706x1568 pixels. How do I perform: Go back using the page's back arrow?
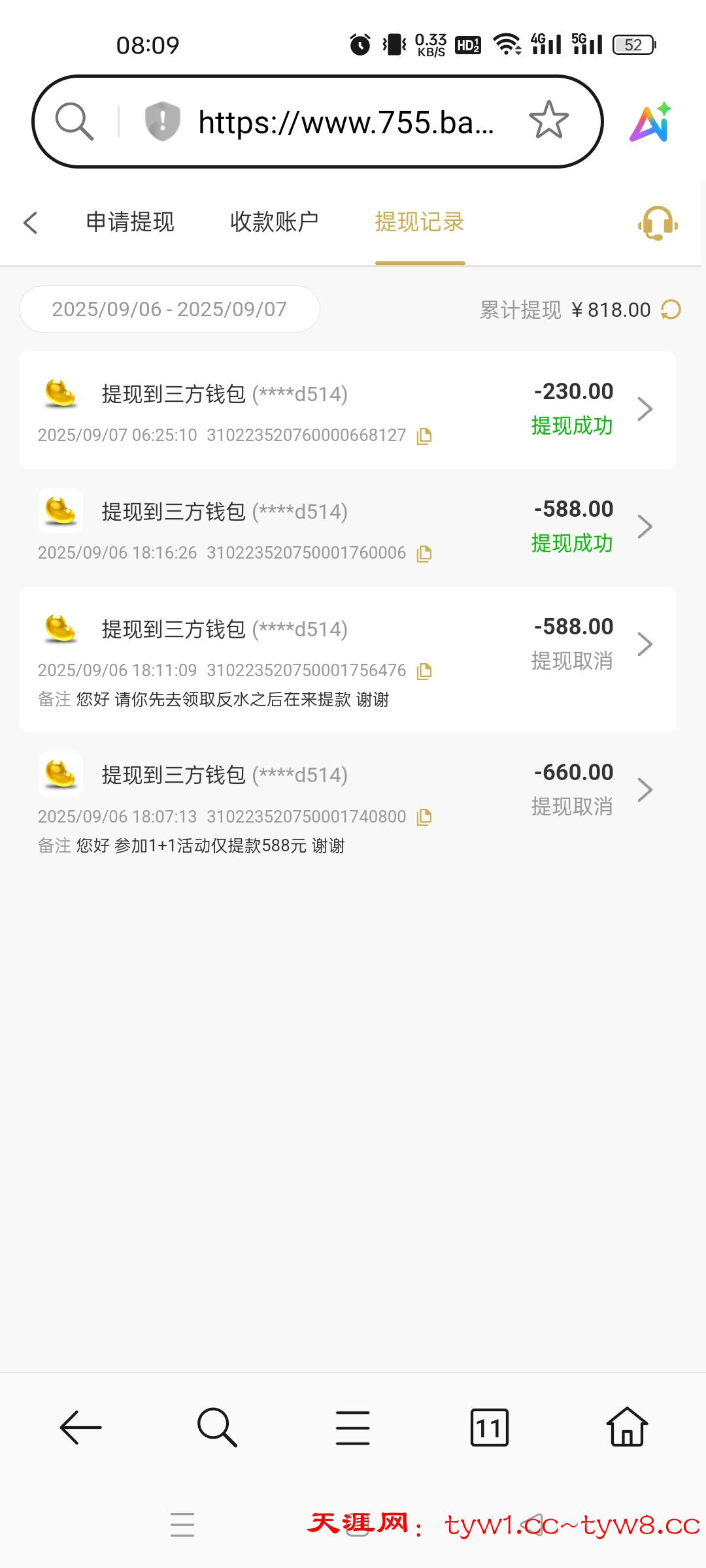click(x=31, y=222)
